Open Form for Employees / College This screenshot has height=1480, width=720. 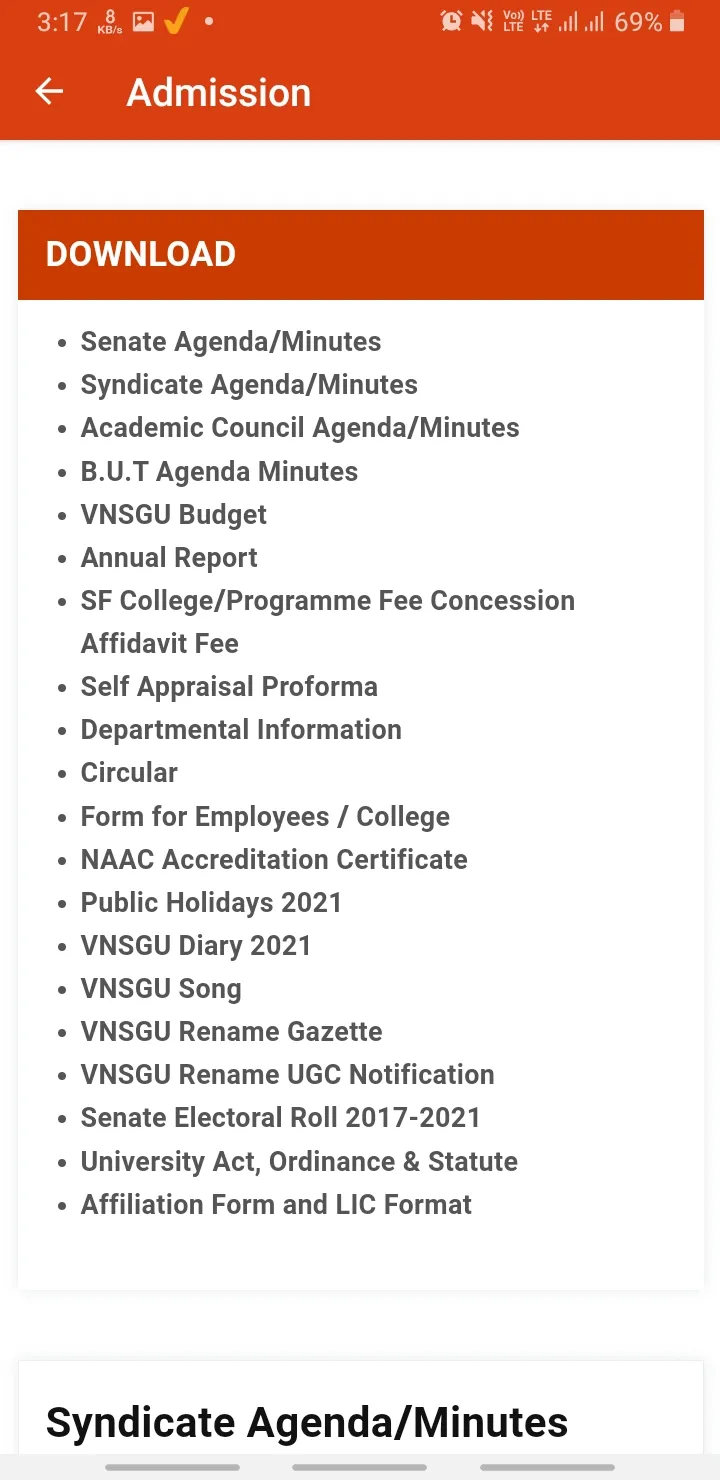265,816
